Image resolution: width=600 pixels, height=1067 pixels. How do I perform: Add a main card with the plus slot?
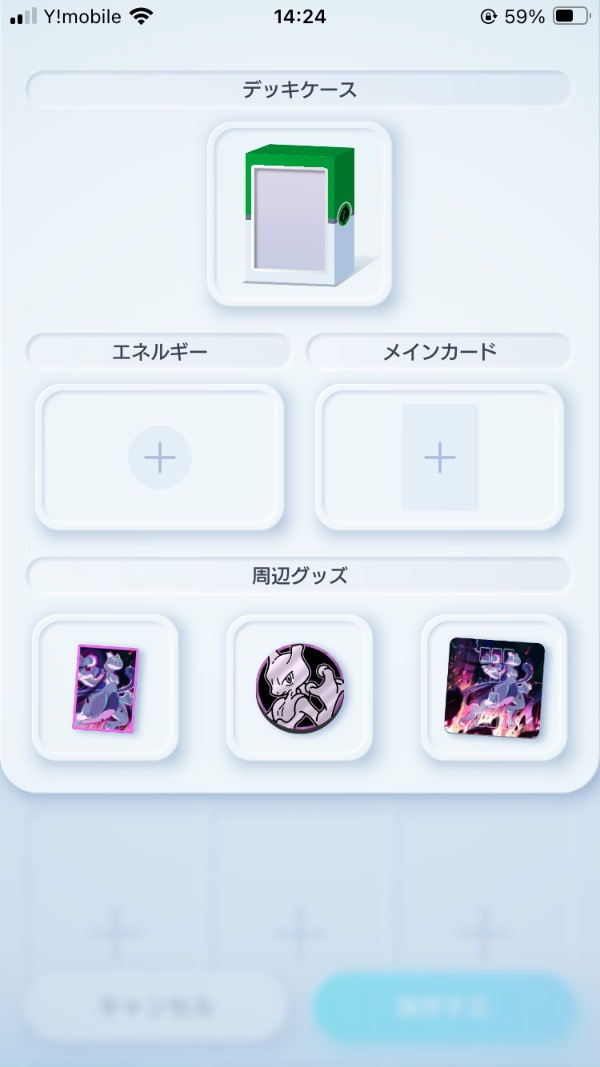click(x=439, y=457)
